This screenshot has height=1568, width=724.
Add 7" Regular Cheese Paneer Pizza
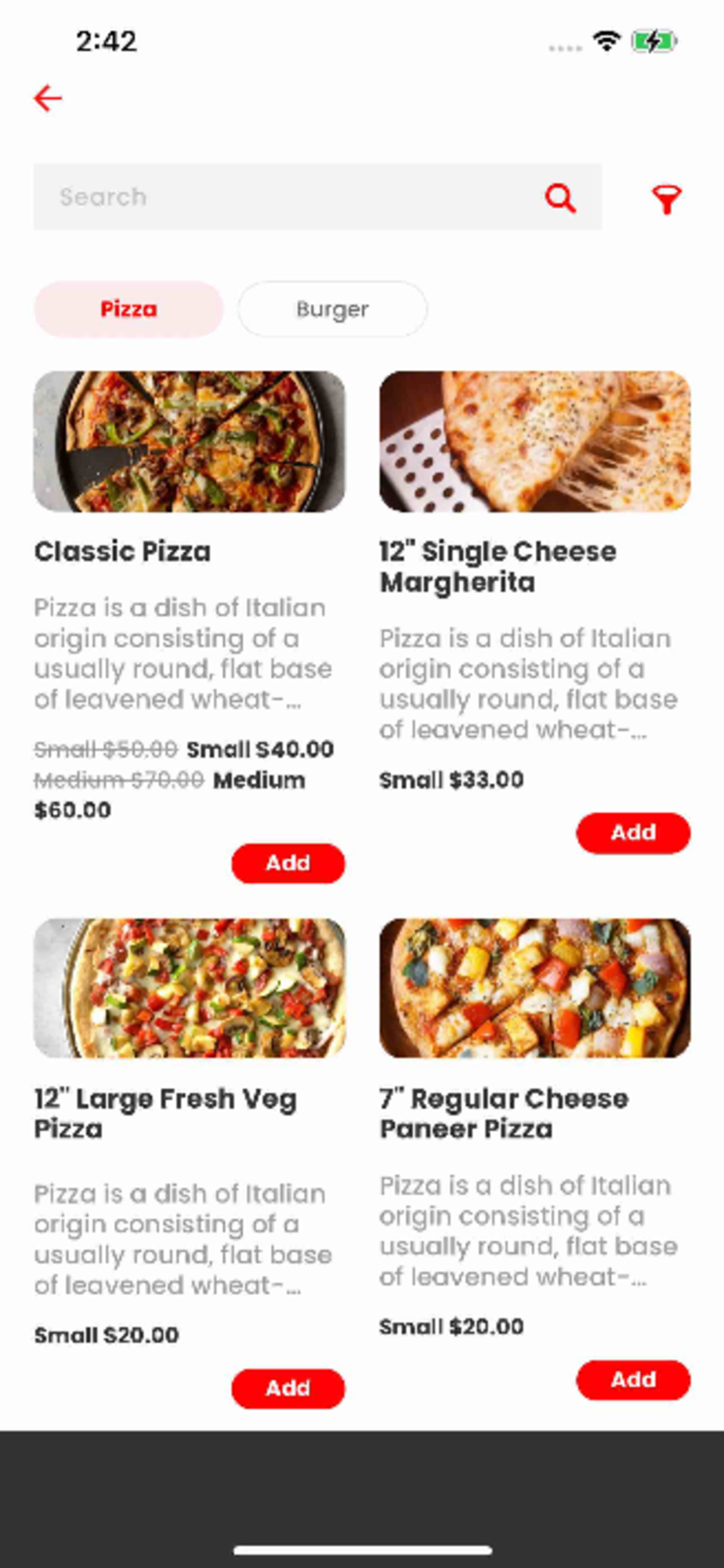pos(633,1380)
